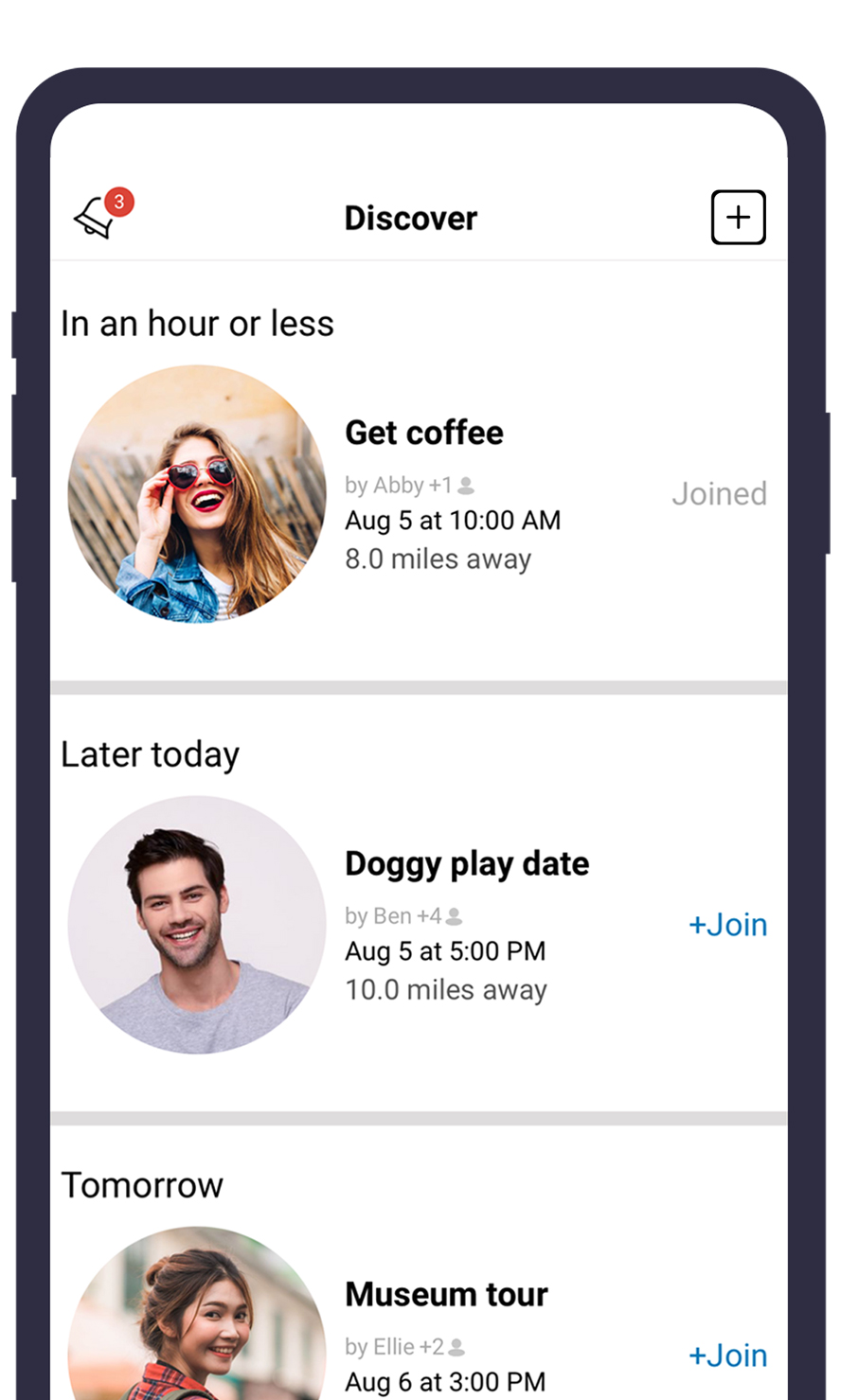Create a new event with plus icon
Screen dimensions: 841x1400
point(738,218)
